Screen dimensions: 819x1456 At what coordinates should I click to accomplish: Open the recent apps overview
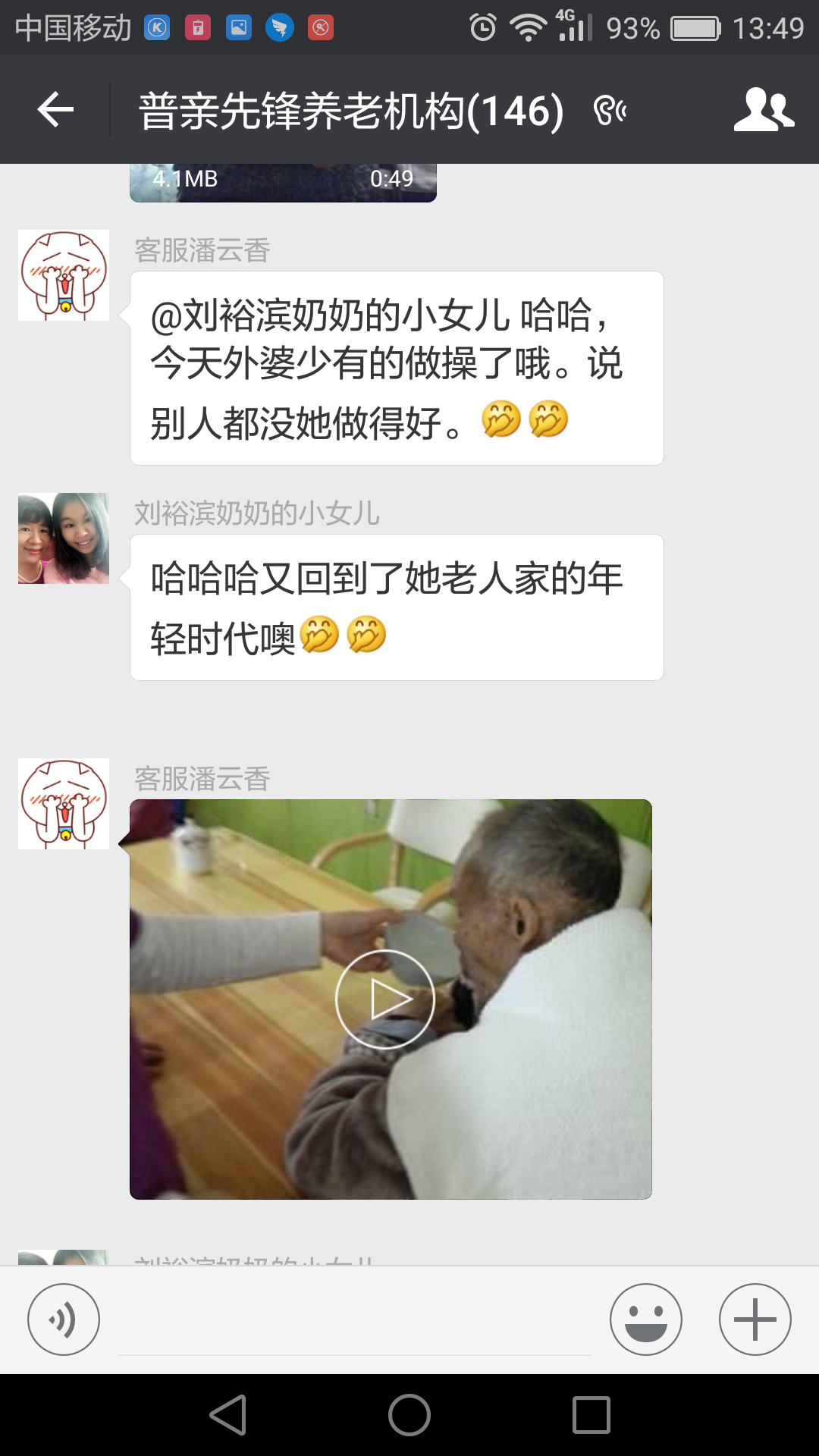(591, 1415)
